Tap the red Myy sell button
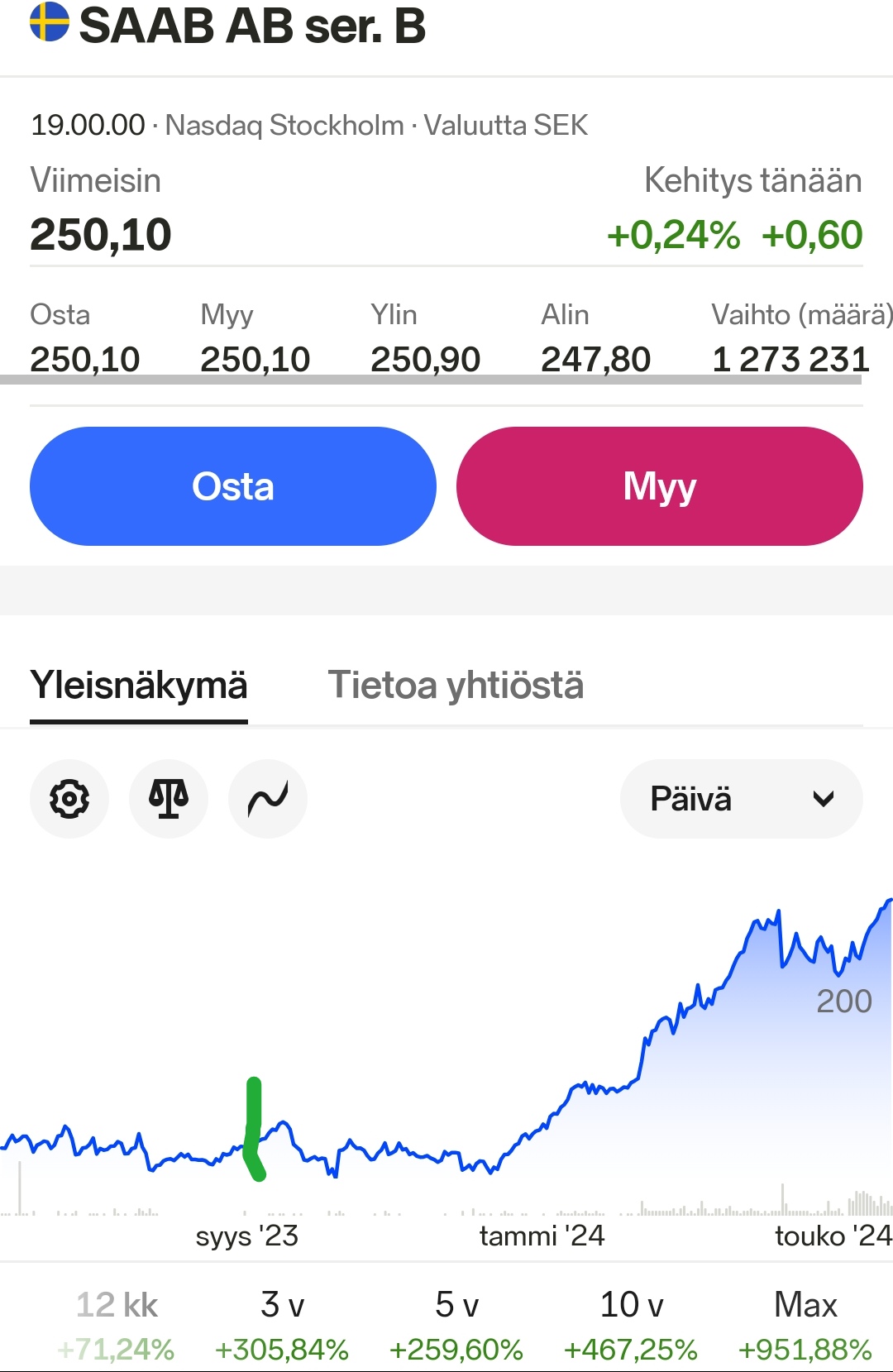The height and width of the screenshot is (1372, 893). pos(659,486)
